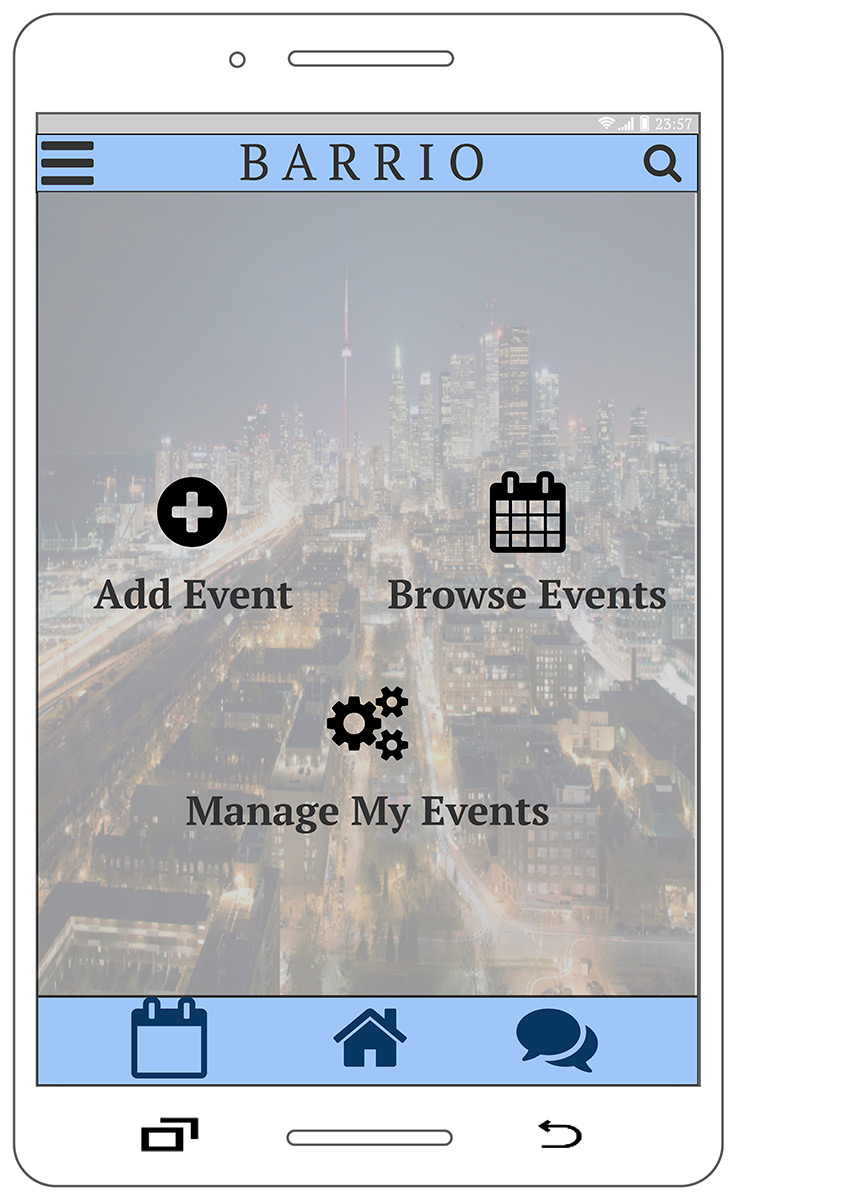
Task: Switch to the home tab
Action: pyautogui.click(x=369, y=1038)
